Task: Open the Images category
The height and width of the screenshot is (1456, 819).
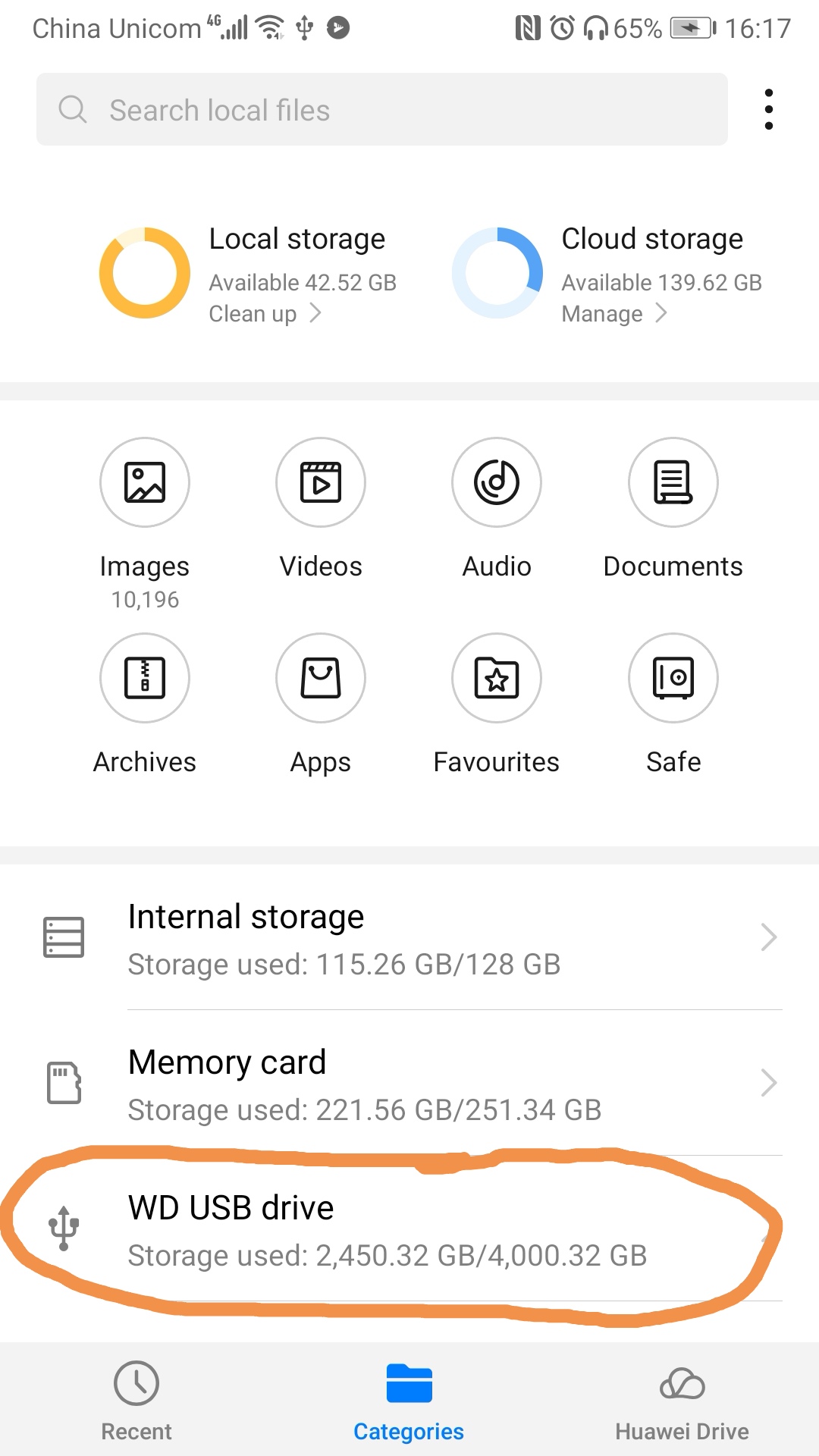Action: tap(145, 483)
